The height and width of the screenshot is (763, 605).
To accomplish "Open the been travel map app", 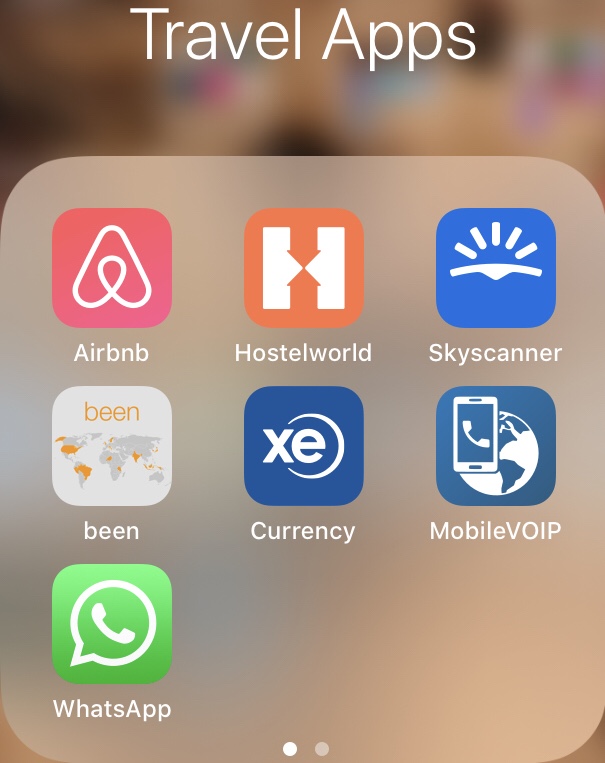I will pos(112,446).
